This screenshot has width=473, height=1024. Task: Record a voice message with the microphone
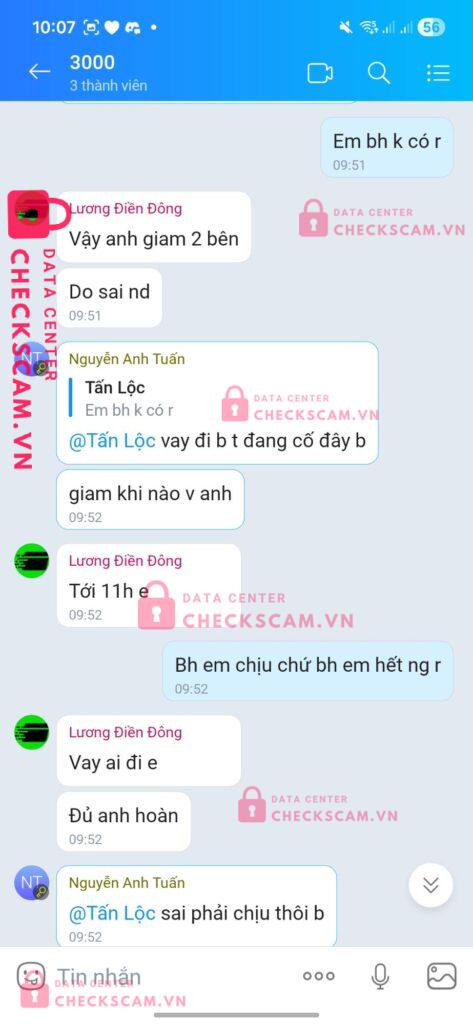(x=380, y=976)
